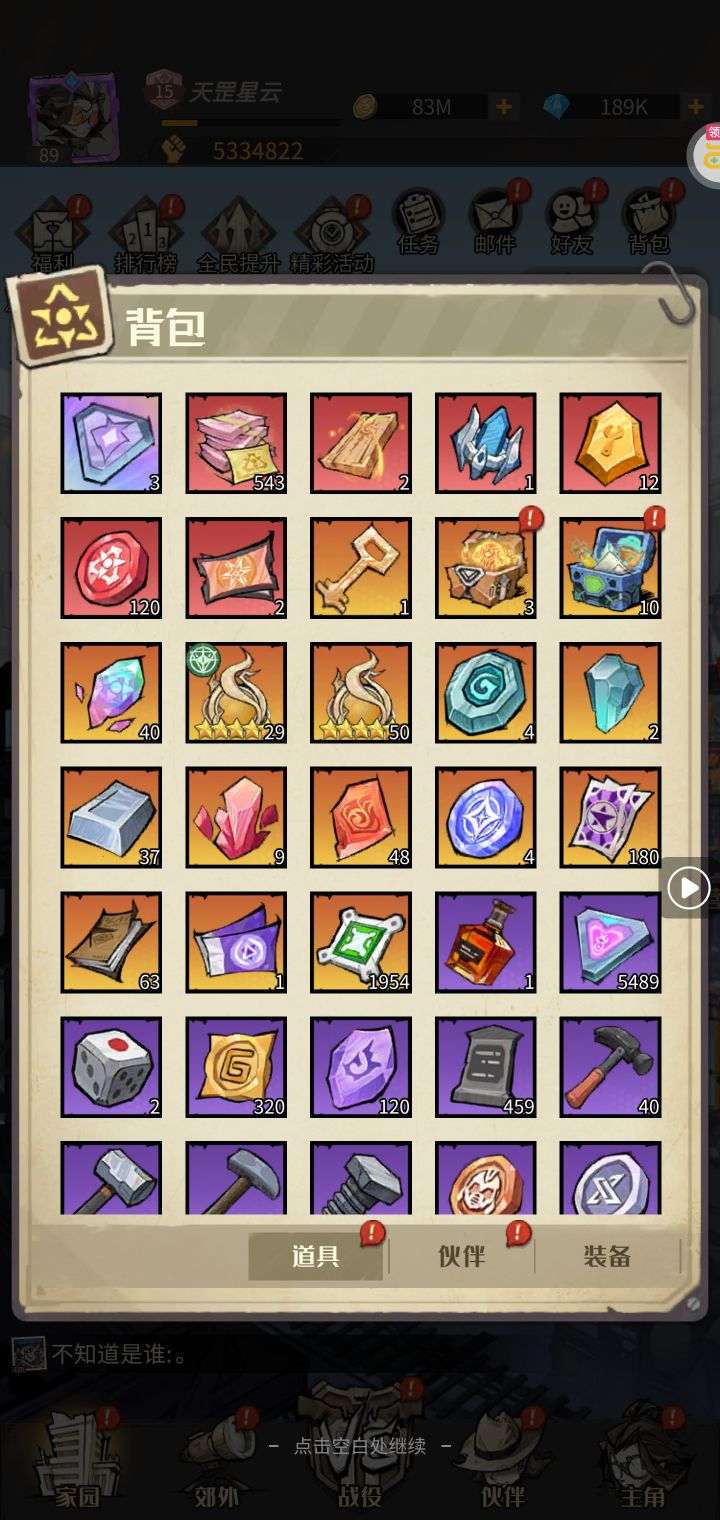720x1520 pixels.
Task: Switch to the 装备 tab in backpack
Action: [x=607, y=1256]
